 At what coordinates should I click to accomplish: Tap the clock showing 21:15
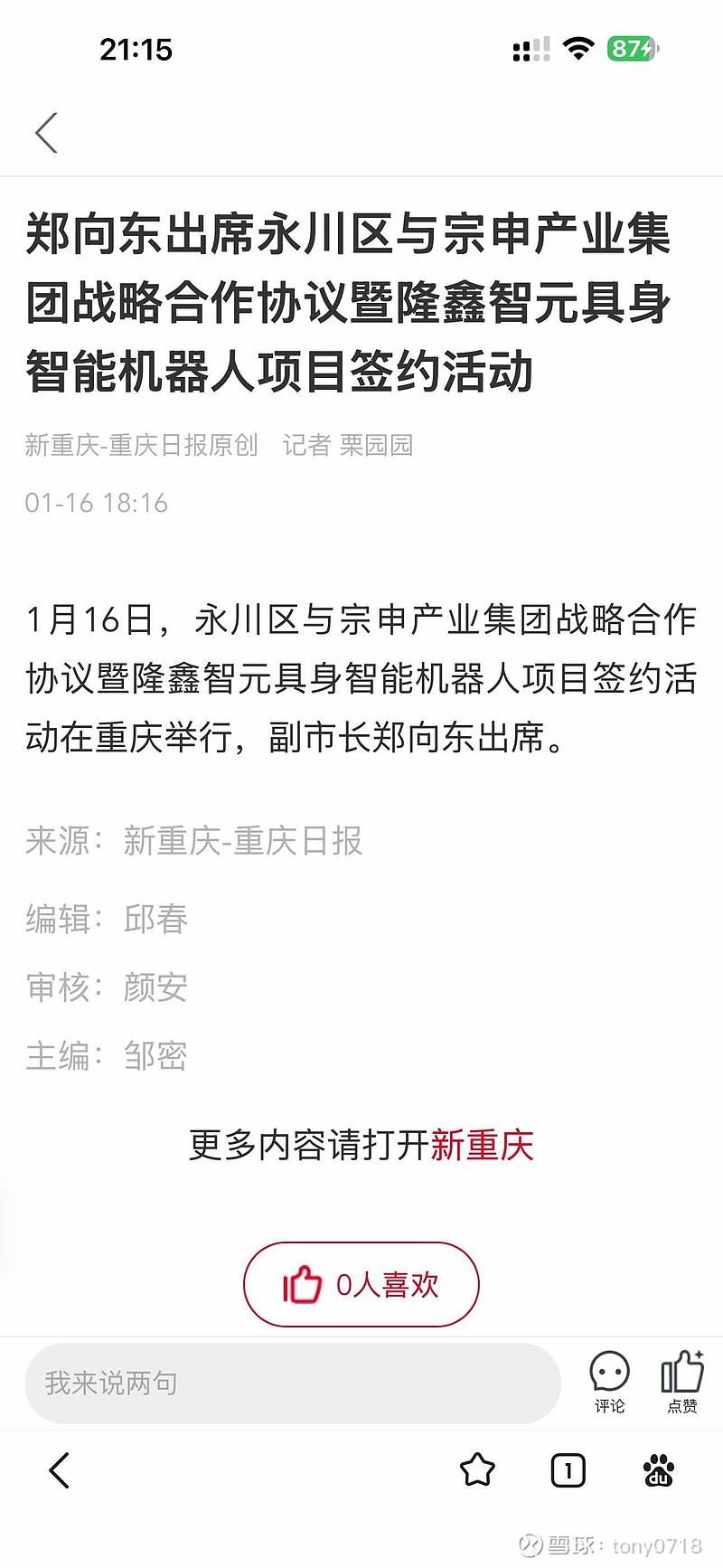pos(136,50)
